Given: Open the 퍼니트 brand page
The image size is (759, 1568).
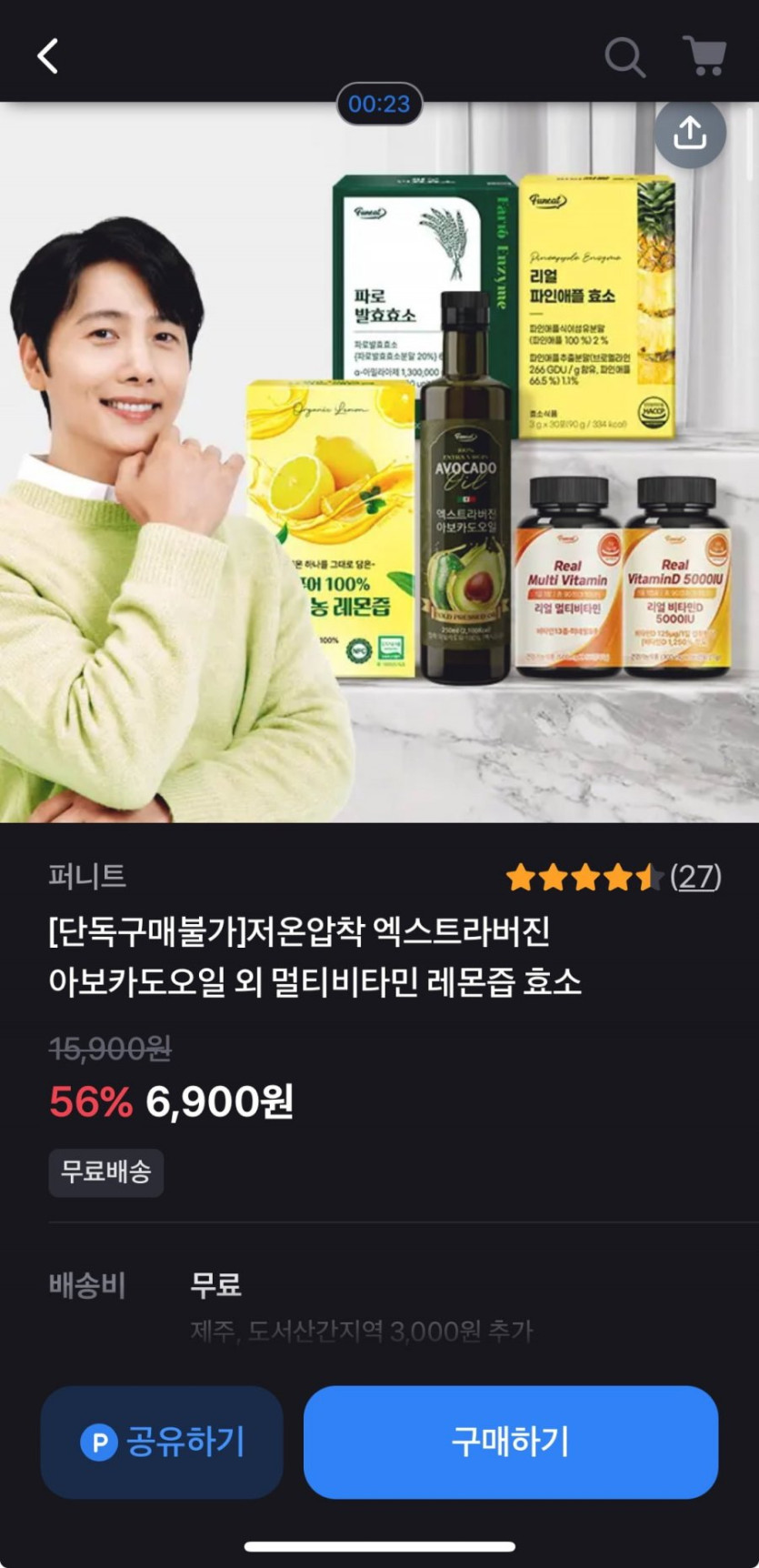Looking at the screenshot, I should coord(87,876).
